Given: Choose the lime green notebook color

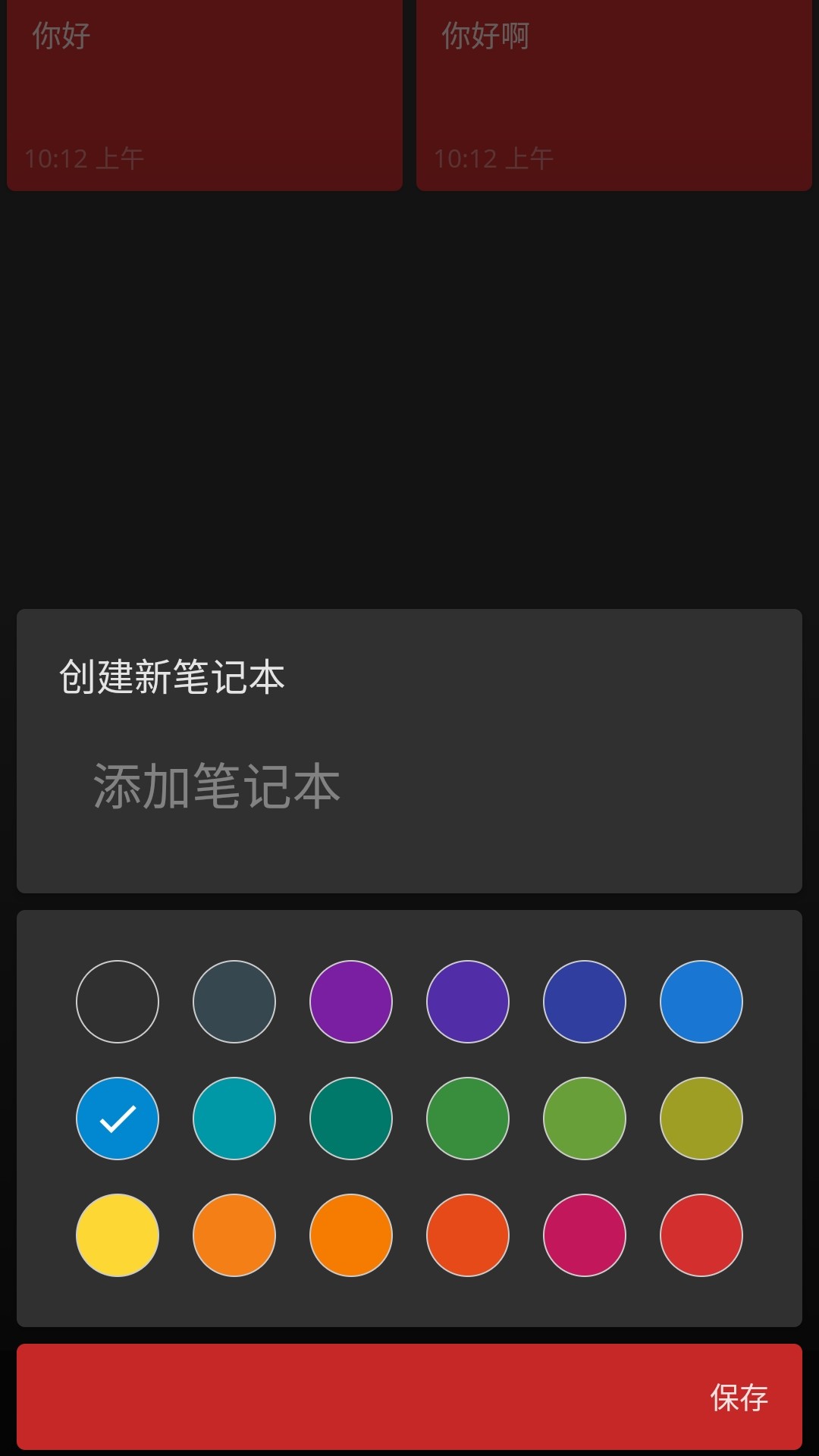Looking at the screenshot, I should pyautogui.click(x=584, y=1119).
